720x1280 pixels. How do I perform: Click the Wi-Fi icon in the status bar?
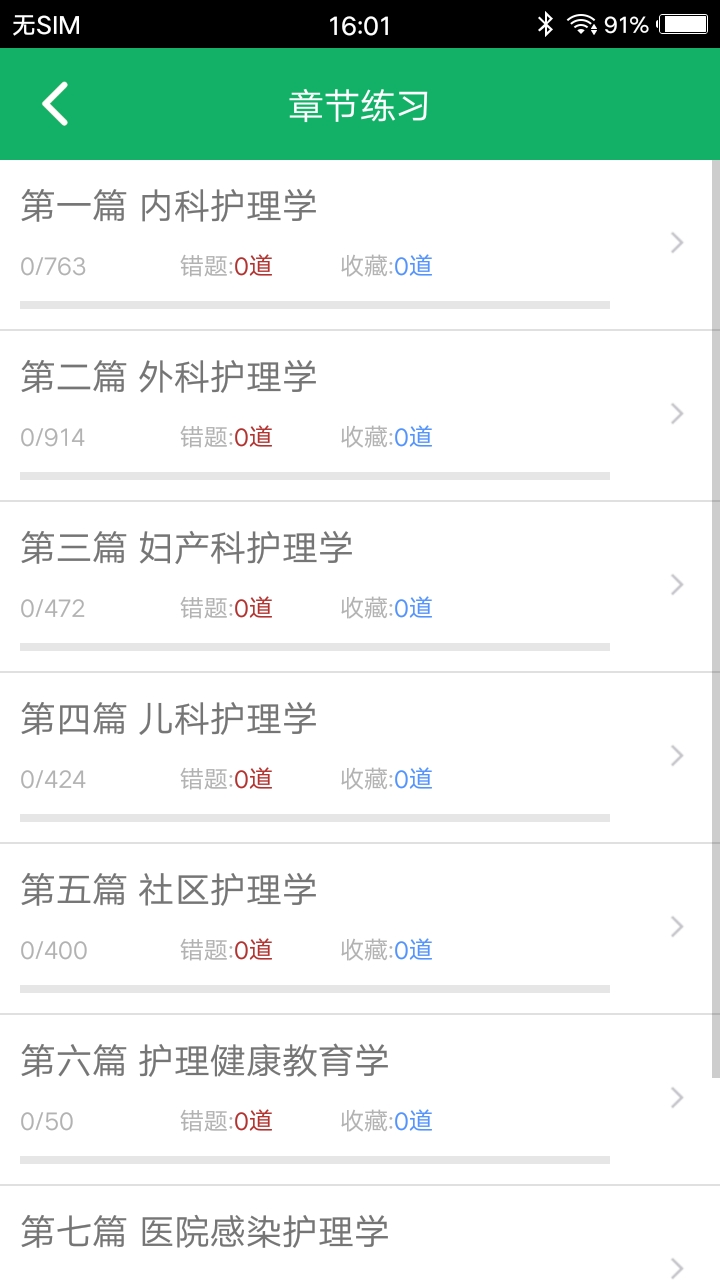[x=583, y=22]
